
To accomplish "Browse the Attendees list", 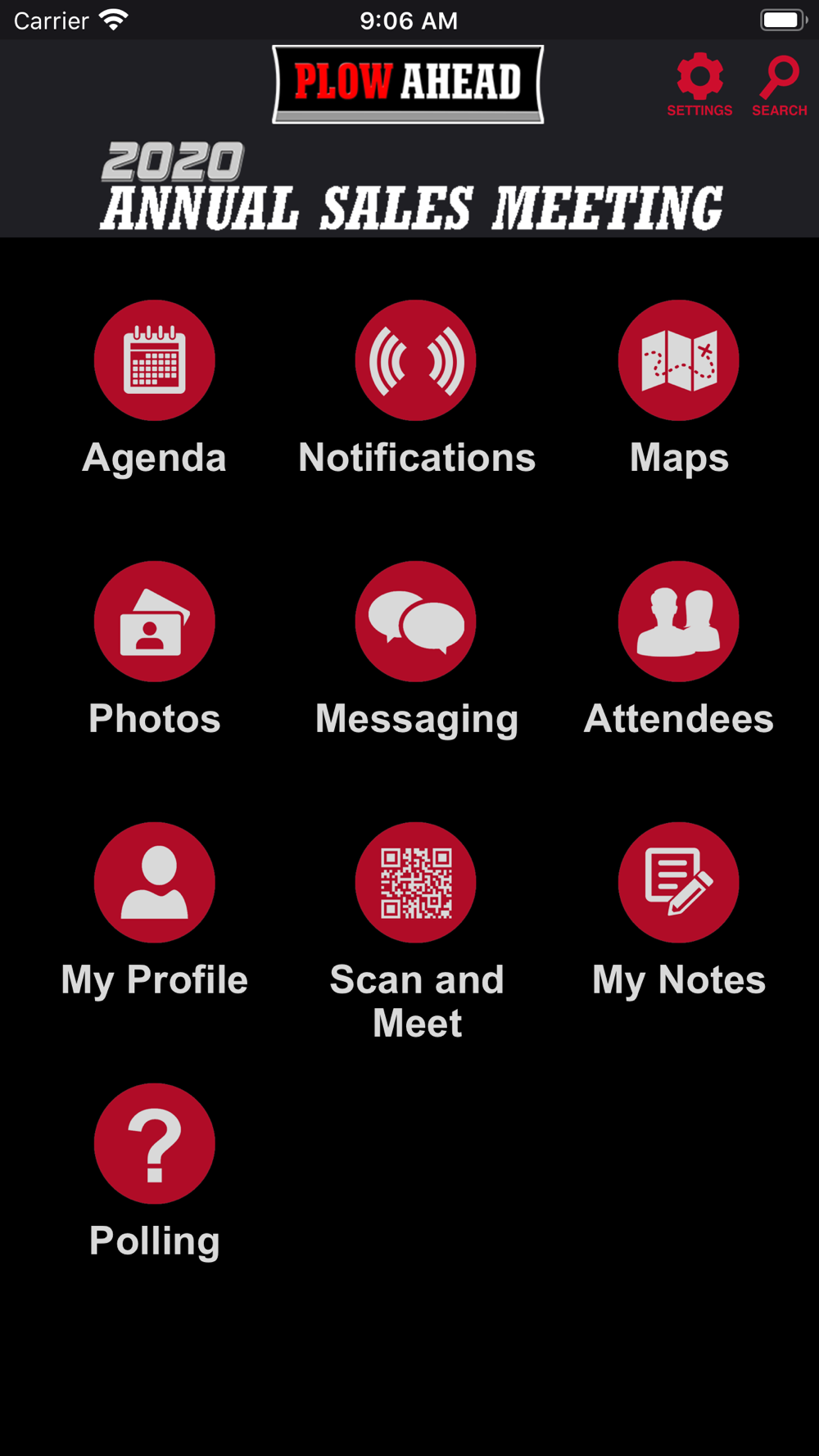I will [x=678, y=622].
